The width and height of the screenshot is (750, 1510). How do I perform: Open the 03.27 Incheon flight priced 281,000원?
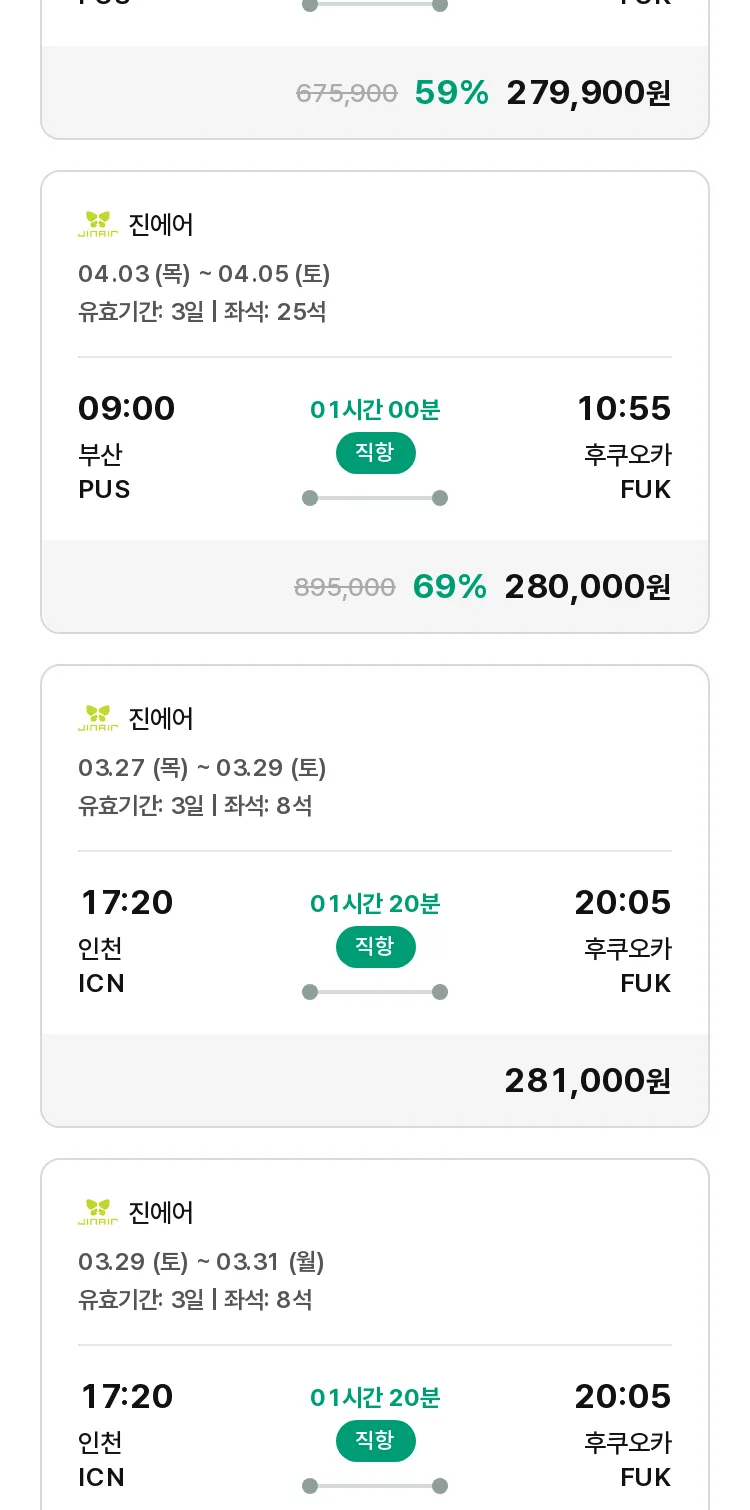(x=375, y=896)
